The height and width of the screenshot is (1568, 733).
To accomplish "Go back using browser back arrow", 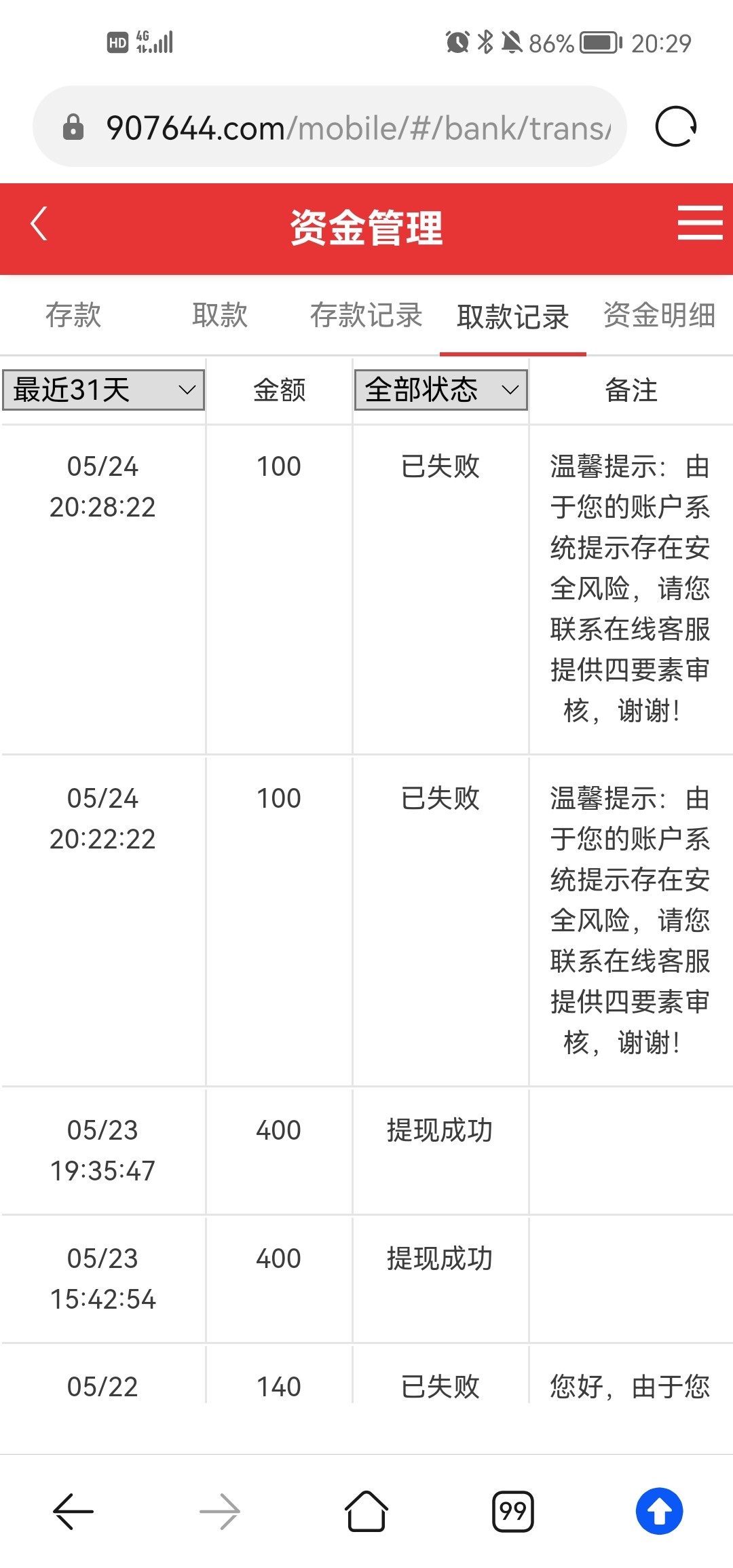I will 73,1511.
